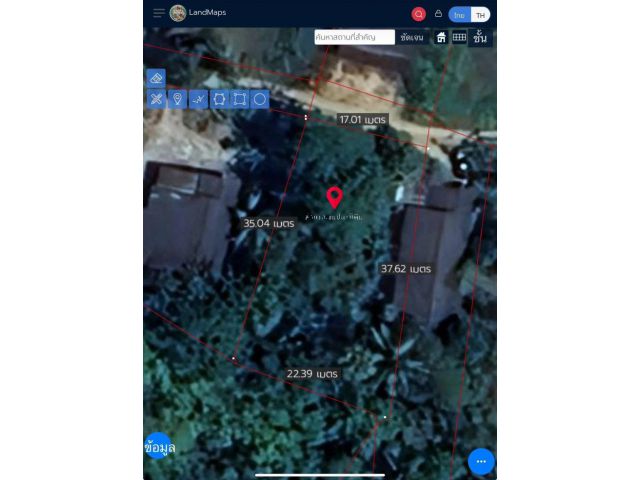Screen dimensions: 640x480
Task: Select the polygon drawing tool
Action: point(219,99)
